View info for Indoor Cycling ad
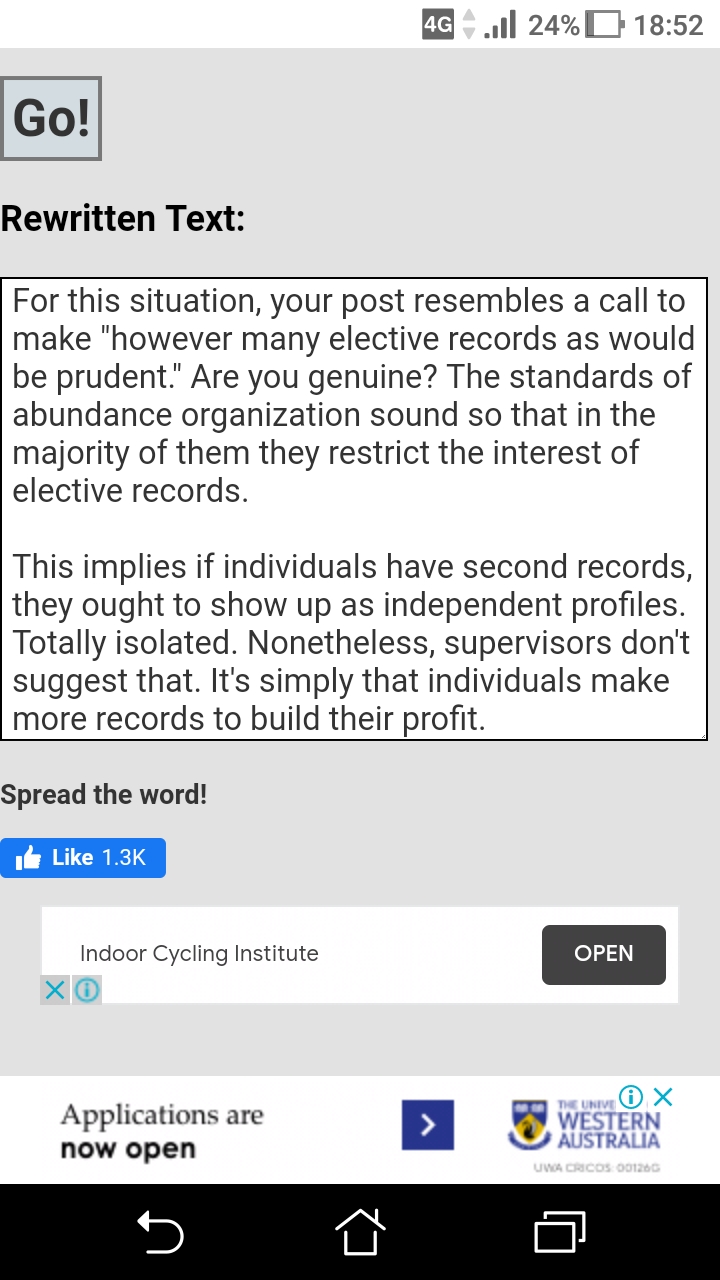 pyautogui.click(x=87, y=990)
